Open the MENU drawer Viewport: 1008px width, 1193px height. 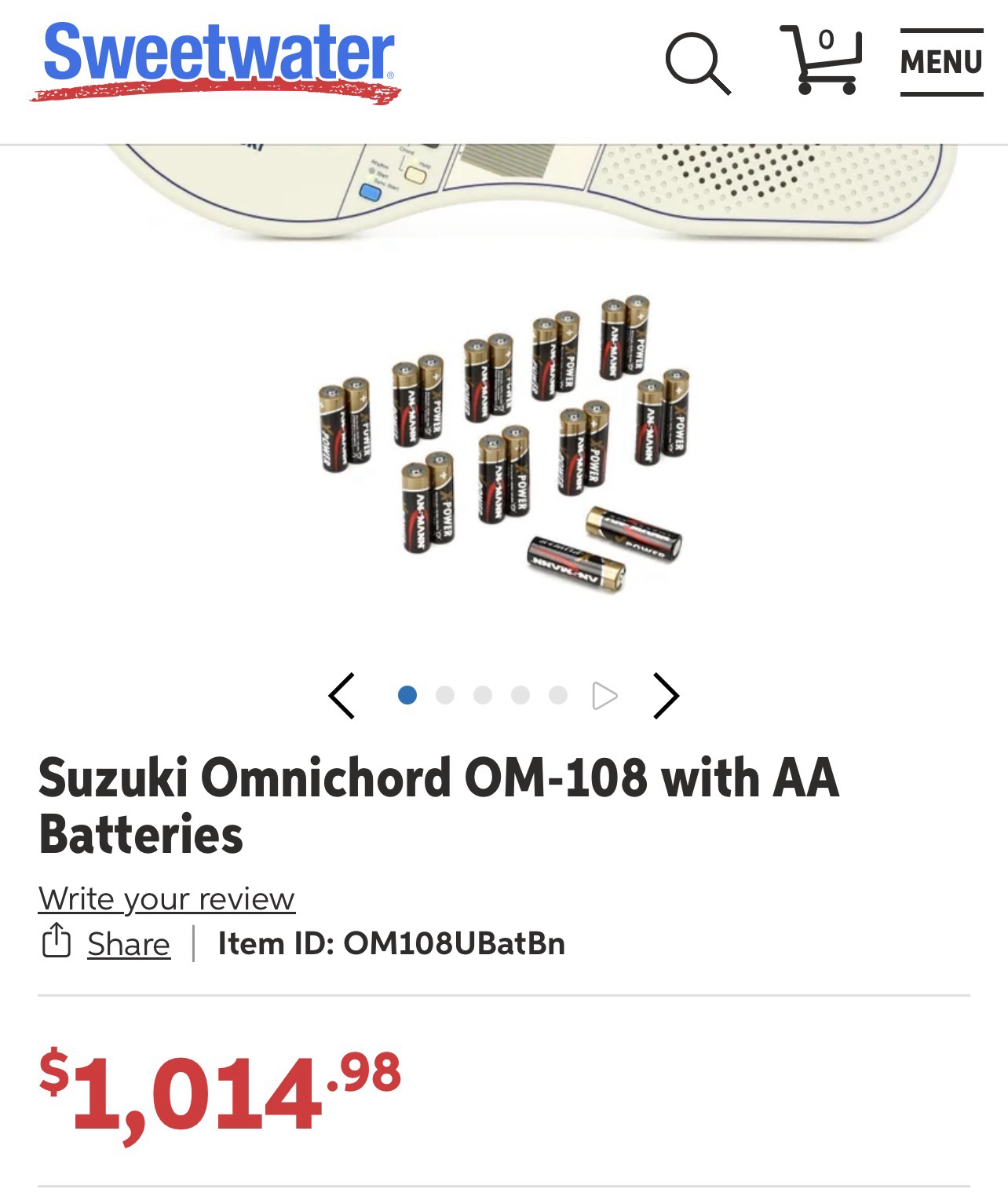[941, 62]
